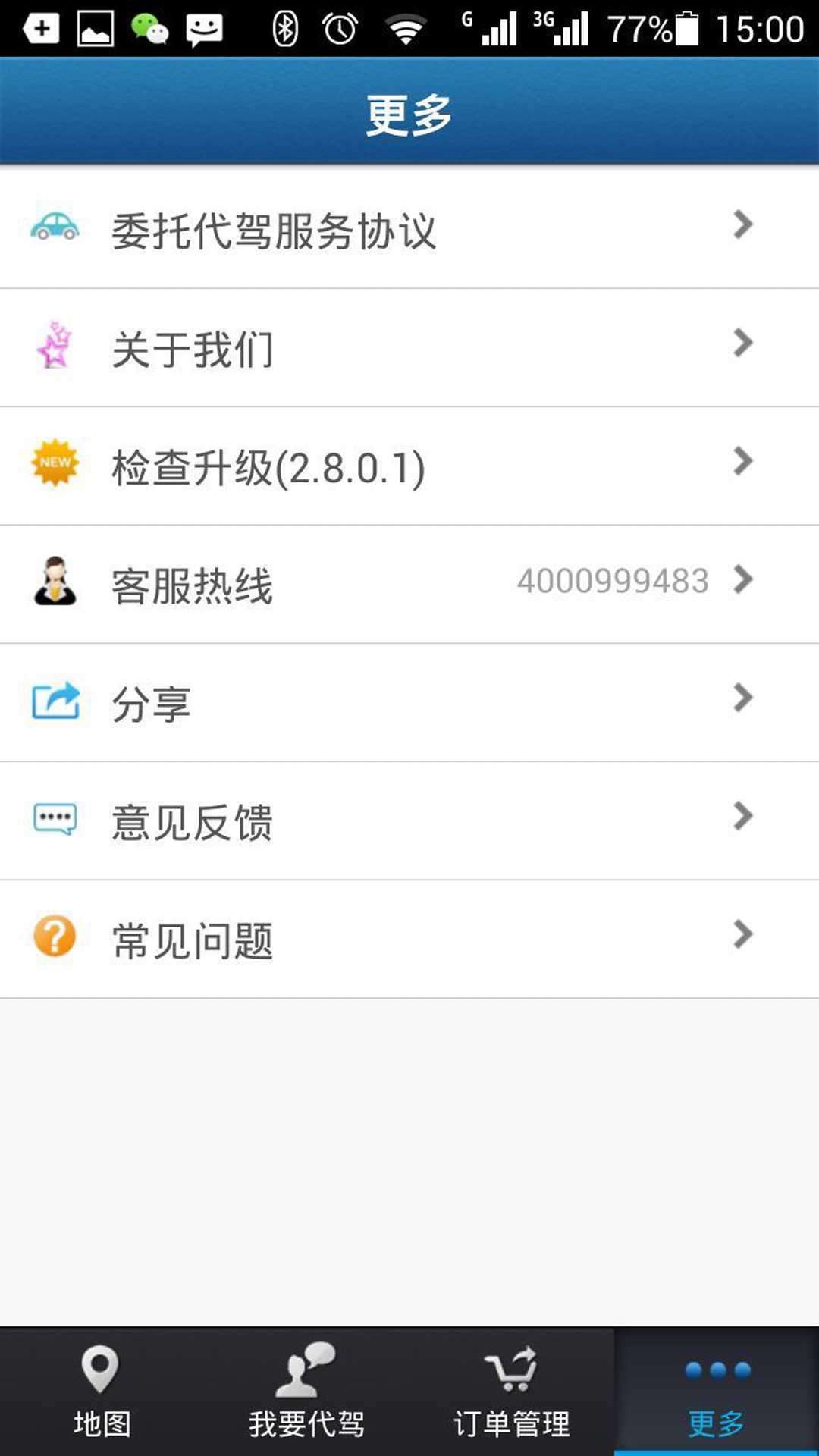This screenshot has height=1456, width=819.
Task: Open 意见反馈 feedback
Action: click(x=409, y=821)
